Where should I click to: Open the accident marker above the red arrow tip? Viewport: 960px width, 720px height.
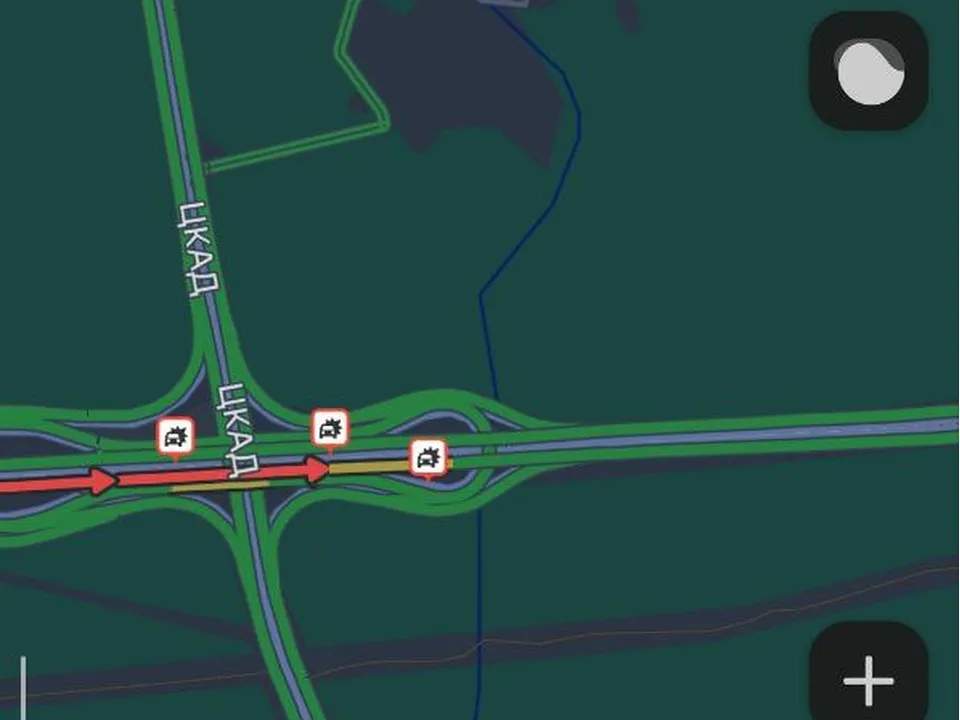[x=330, y=428]
